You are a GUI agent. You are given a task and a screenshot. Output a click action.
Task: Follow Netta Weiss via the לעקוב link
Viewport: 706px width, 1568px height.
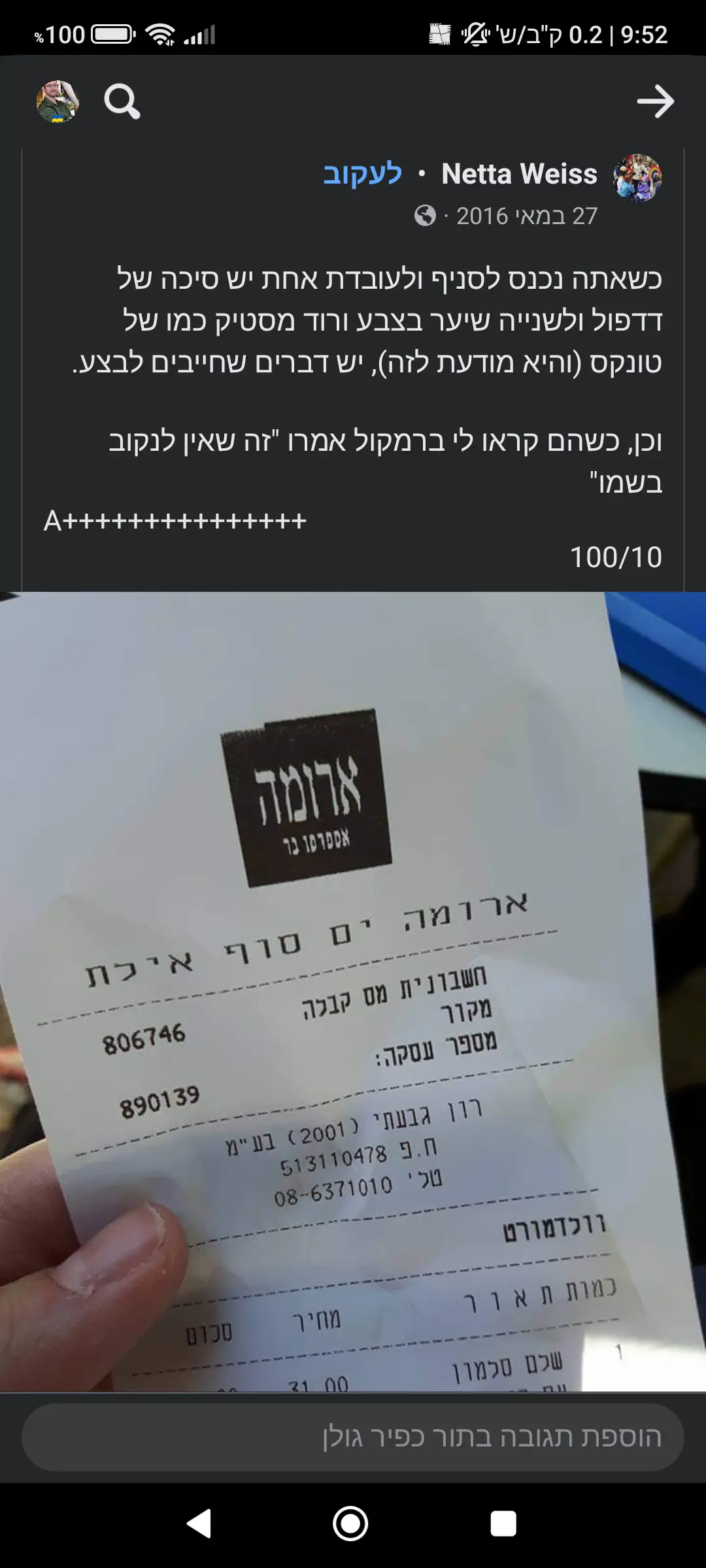pos(362,174)
